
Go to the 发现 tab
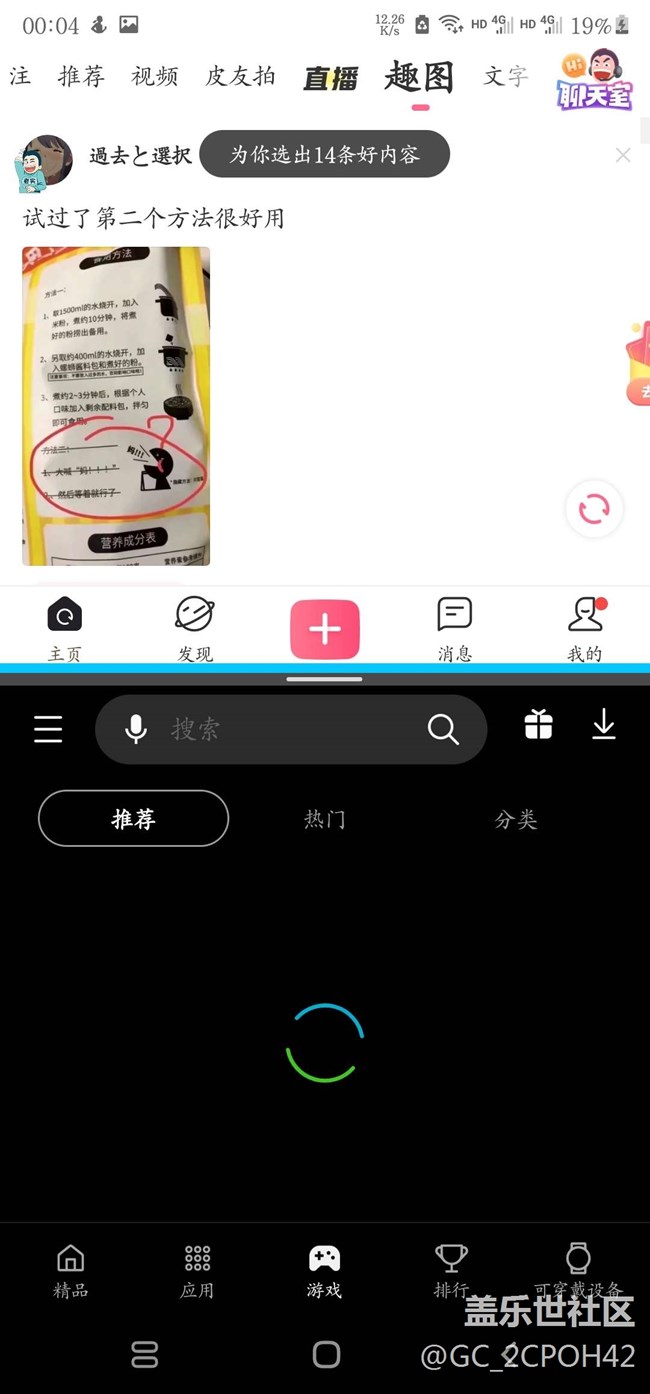tap(194, 628)
